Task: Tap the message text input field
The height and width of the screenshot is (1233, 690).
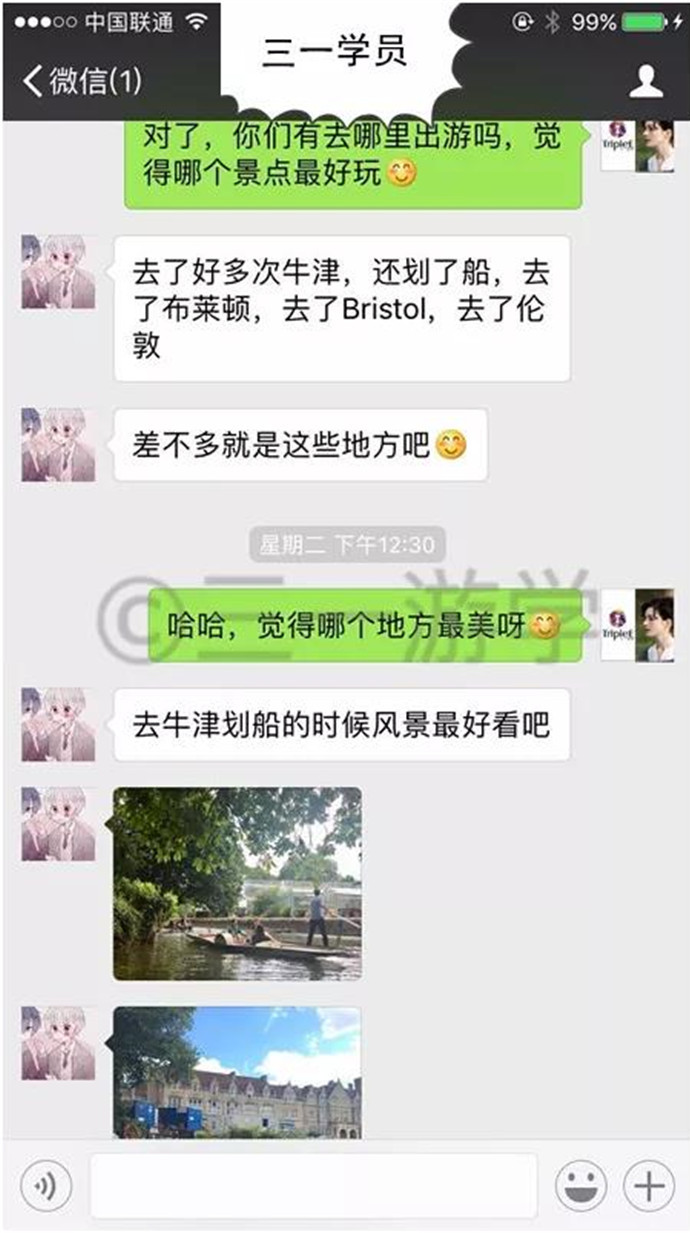Action: point(314,1187)
